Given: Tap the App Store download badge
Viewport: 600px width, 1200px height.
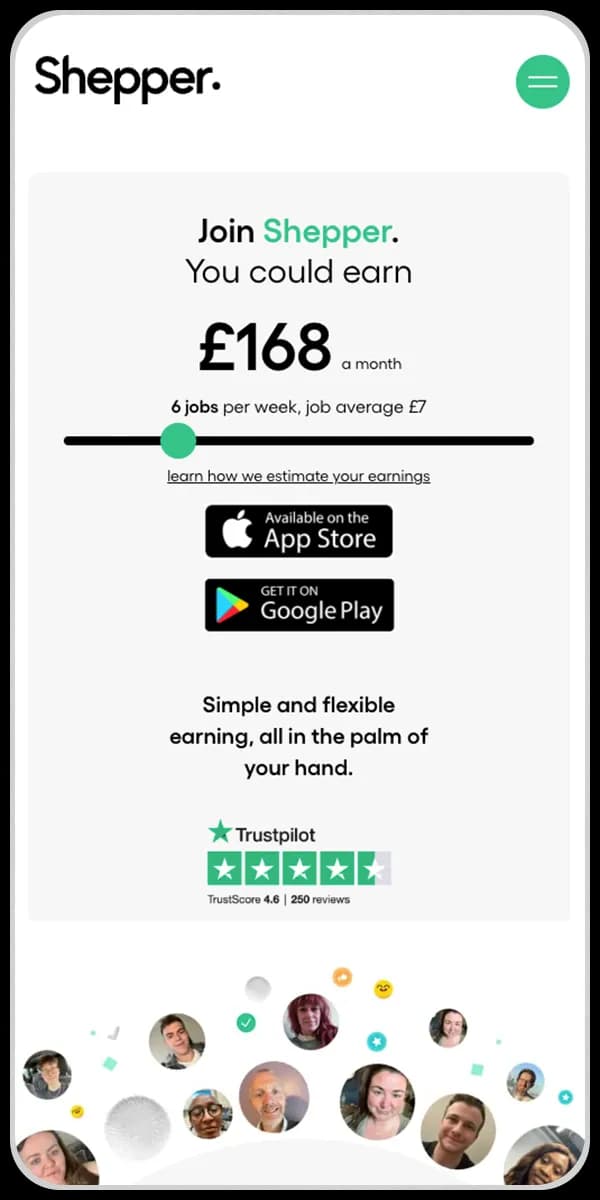Looking at the screenshot, I should click(x=298, y=531).
